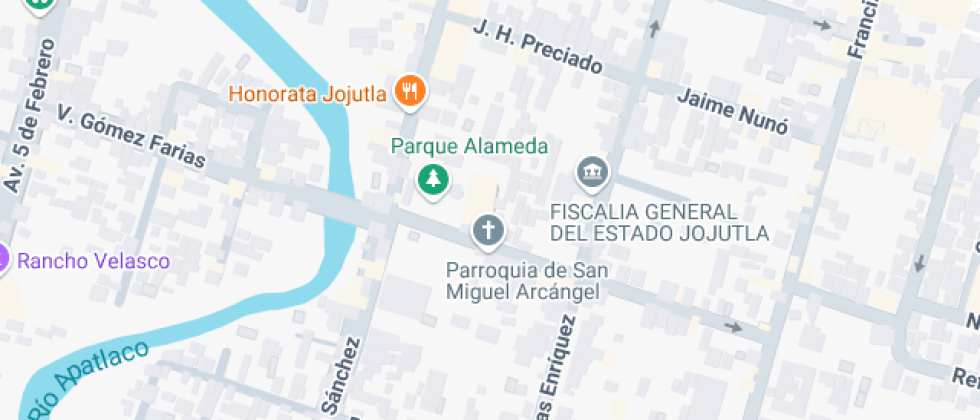Tap the Parroquia de San Miguel Arcángel marker

click(488, 232)
